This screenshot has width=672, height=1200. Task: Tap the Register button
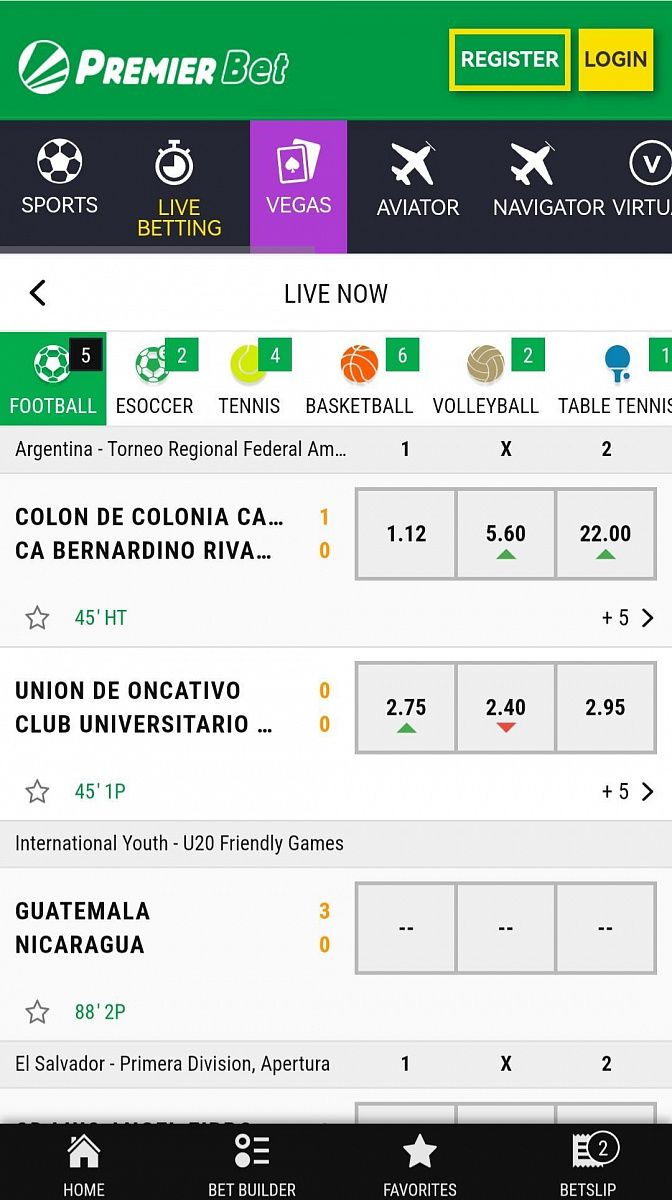510,59
